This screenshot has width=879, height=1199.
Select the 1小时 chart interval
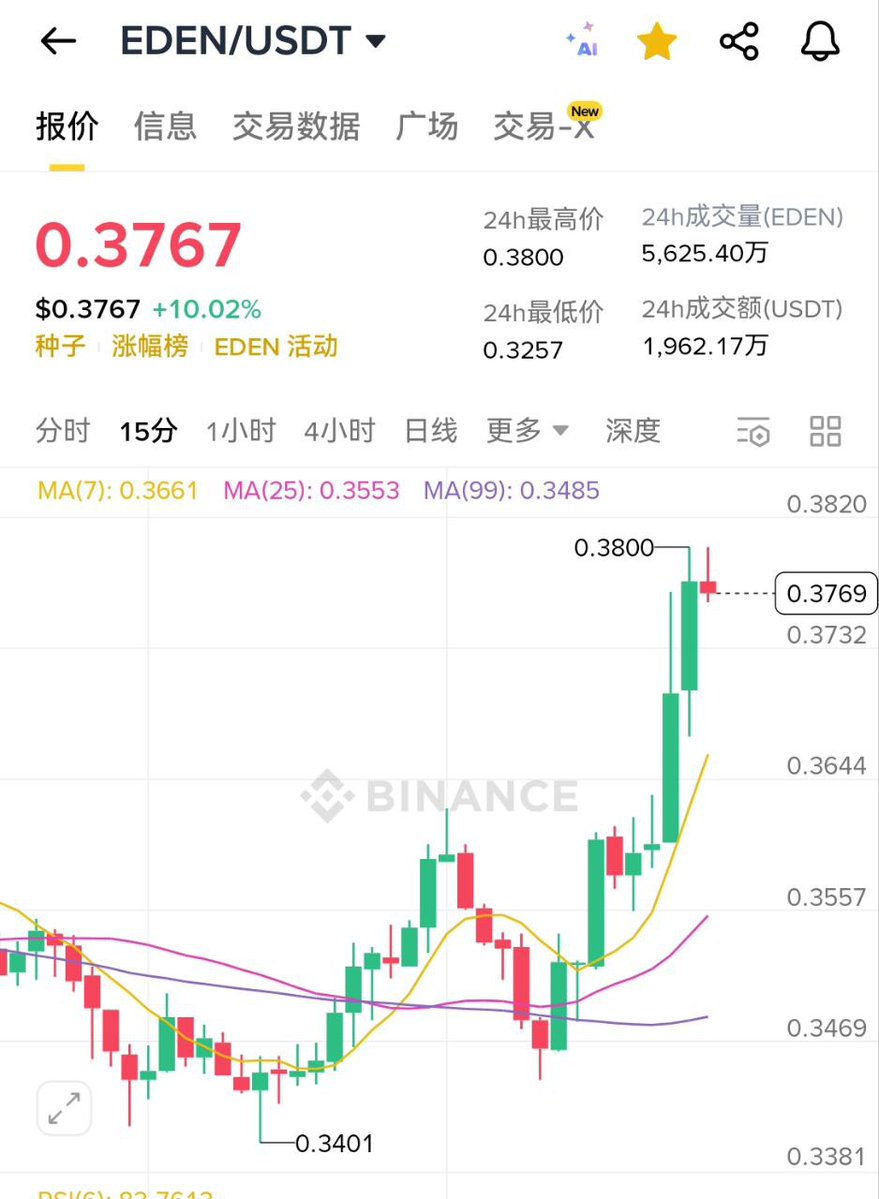tap(240, 431)
